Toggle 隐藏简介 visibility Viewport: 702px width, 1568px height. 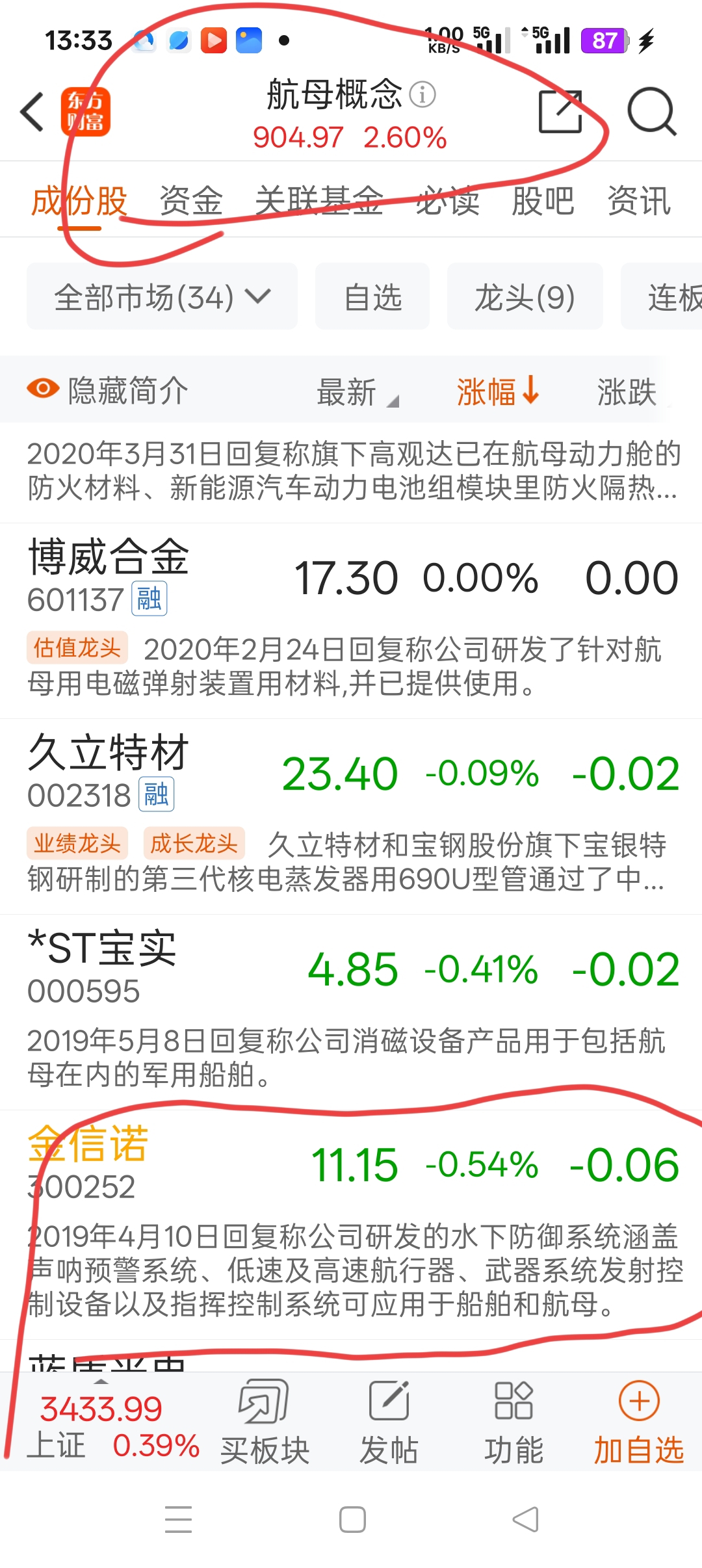point(108,390)
